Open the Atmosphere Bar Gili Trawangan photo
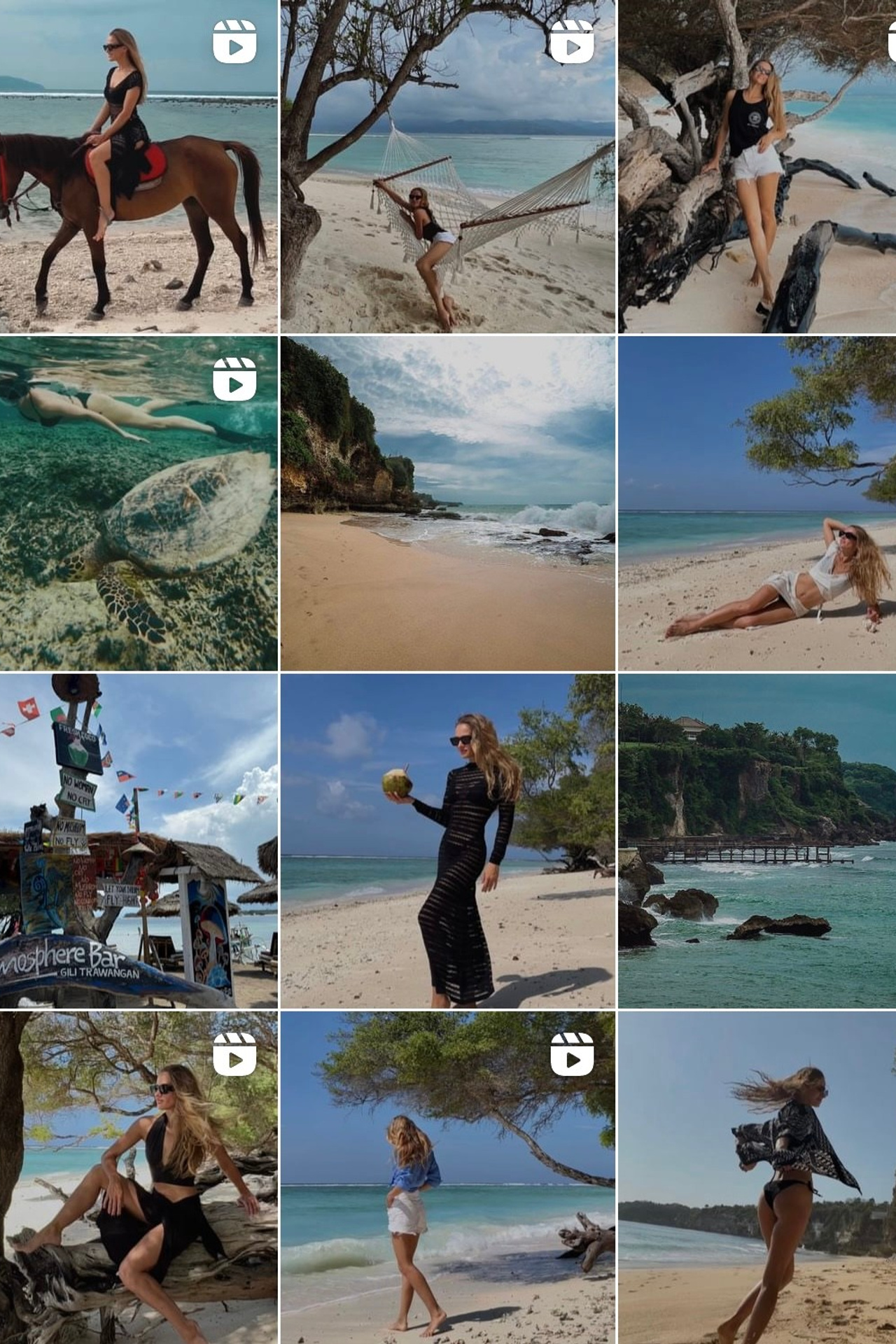Image resolution: width=896 pixels, height=1344 pixels. pyautogui.click(x=139, y=841)
